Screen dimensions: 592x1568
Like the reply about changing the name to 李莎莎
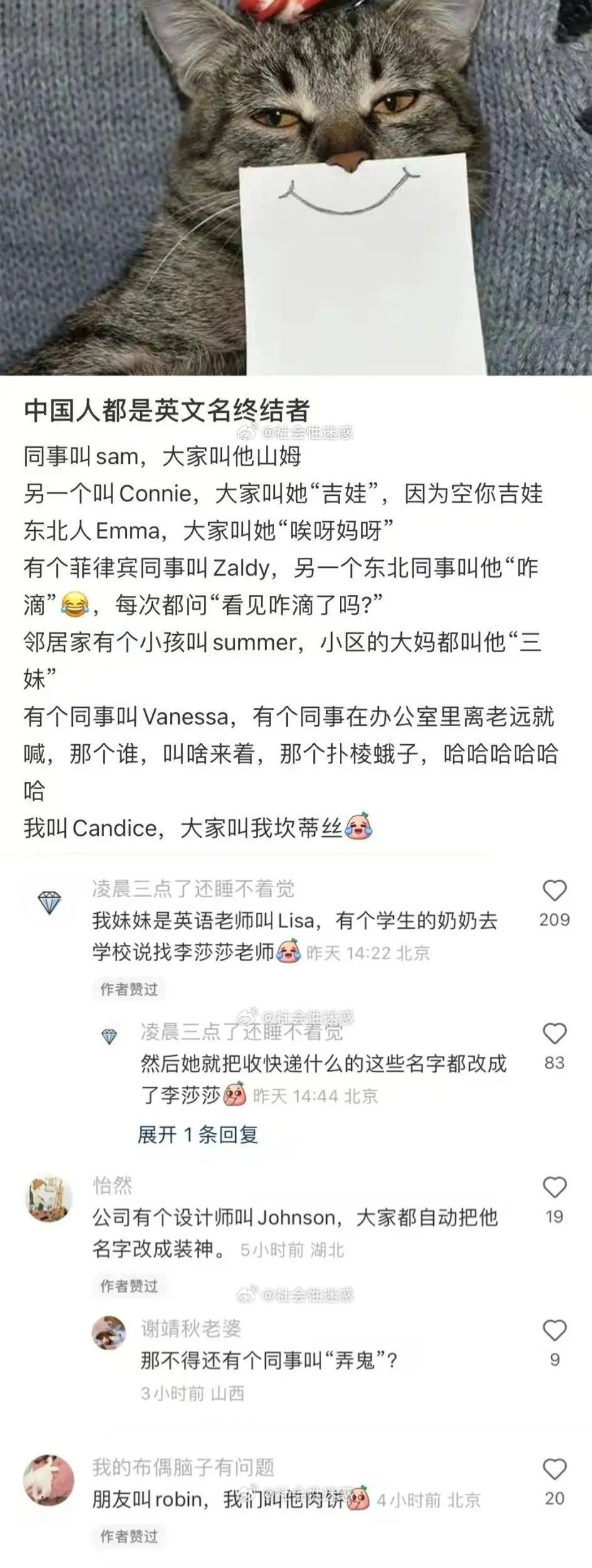[x=554, y=1034]
